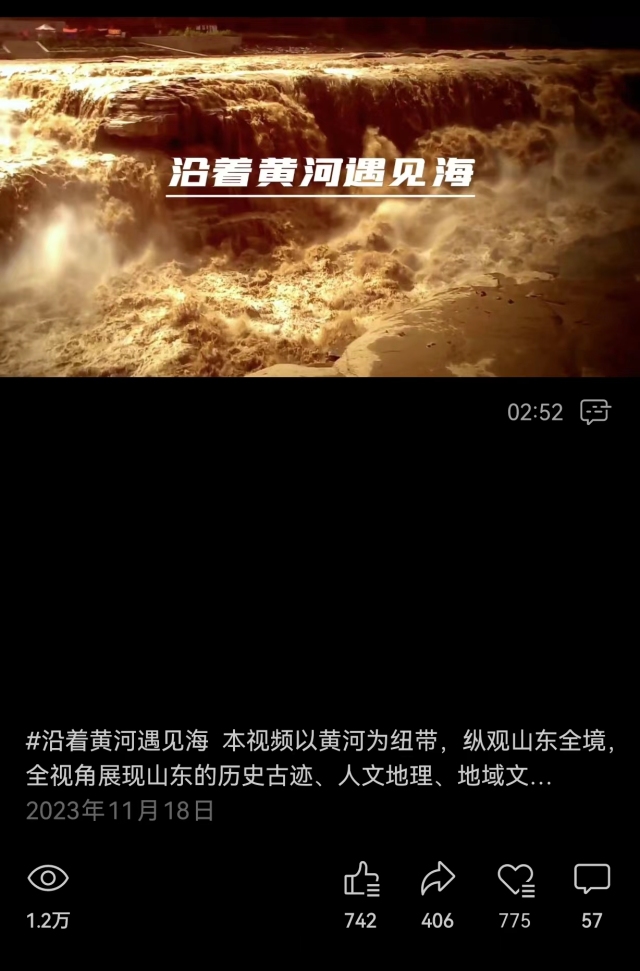Tap the 沿着黄河遇见海 video to play or pause
Screen dimensions: 640x971
point(320,200)
